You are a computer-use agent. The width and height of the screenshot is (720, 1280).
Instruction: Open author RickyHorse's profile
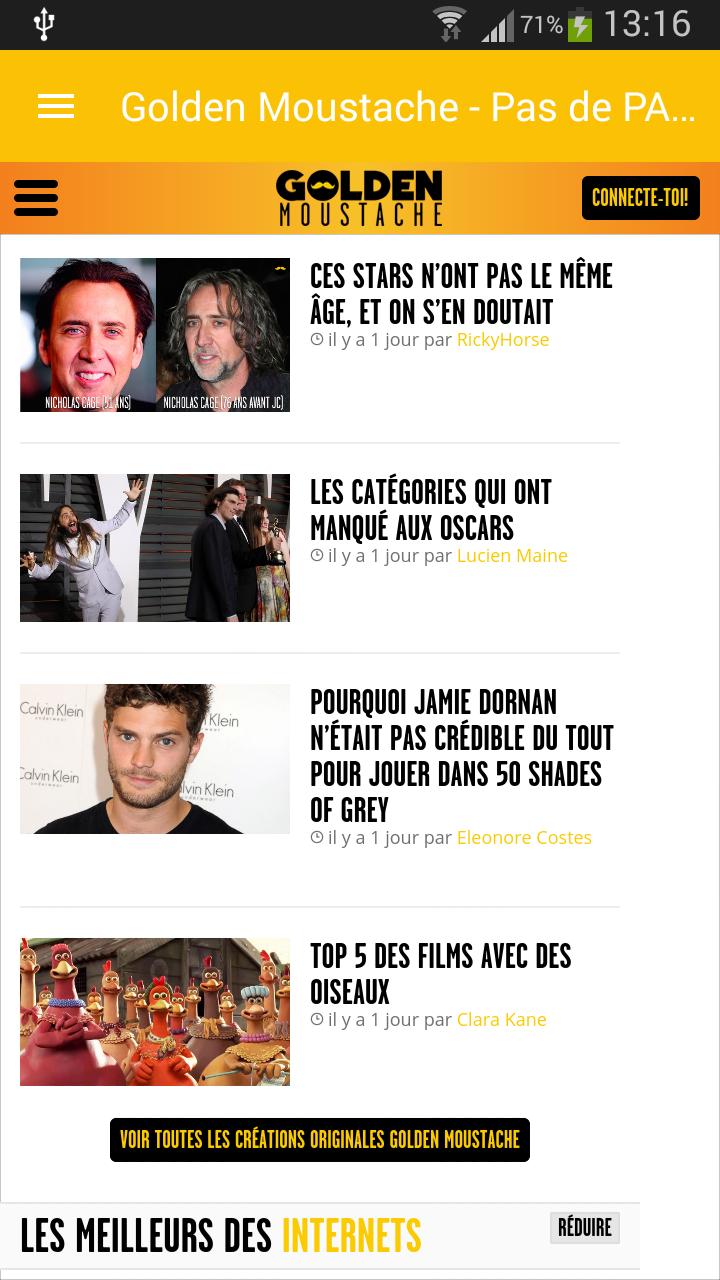coord(503,340)
